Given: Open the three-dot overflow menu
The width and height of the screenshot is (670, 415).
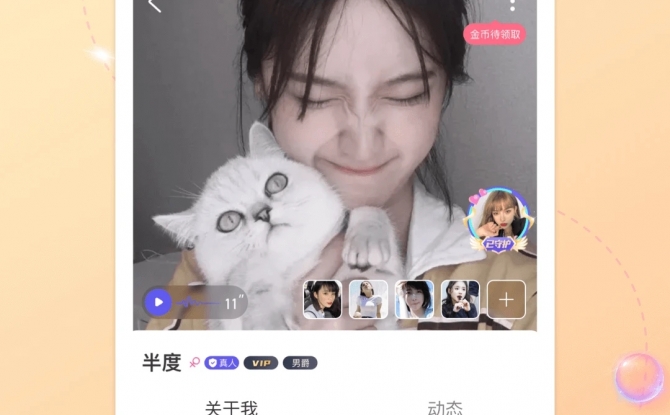Looking at the screenshot, I should 512,5.
